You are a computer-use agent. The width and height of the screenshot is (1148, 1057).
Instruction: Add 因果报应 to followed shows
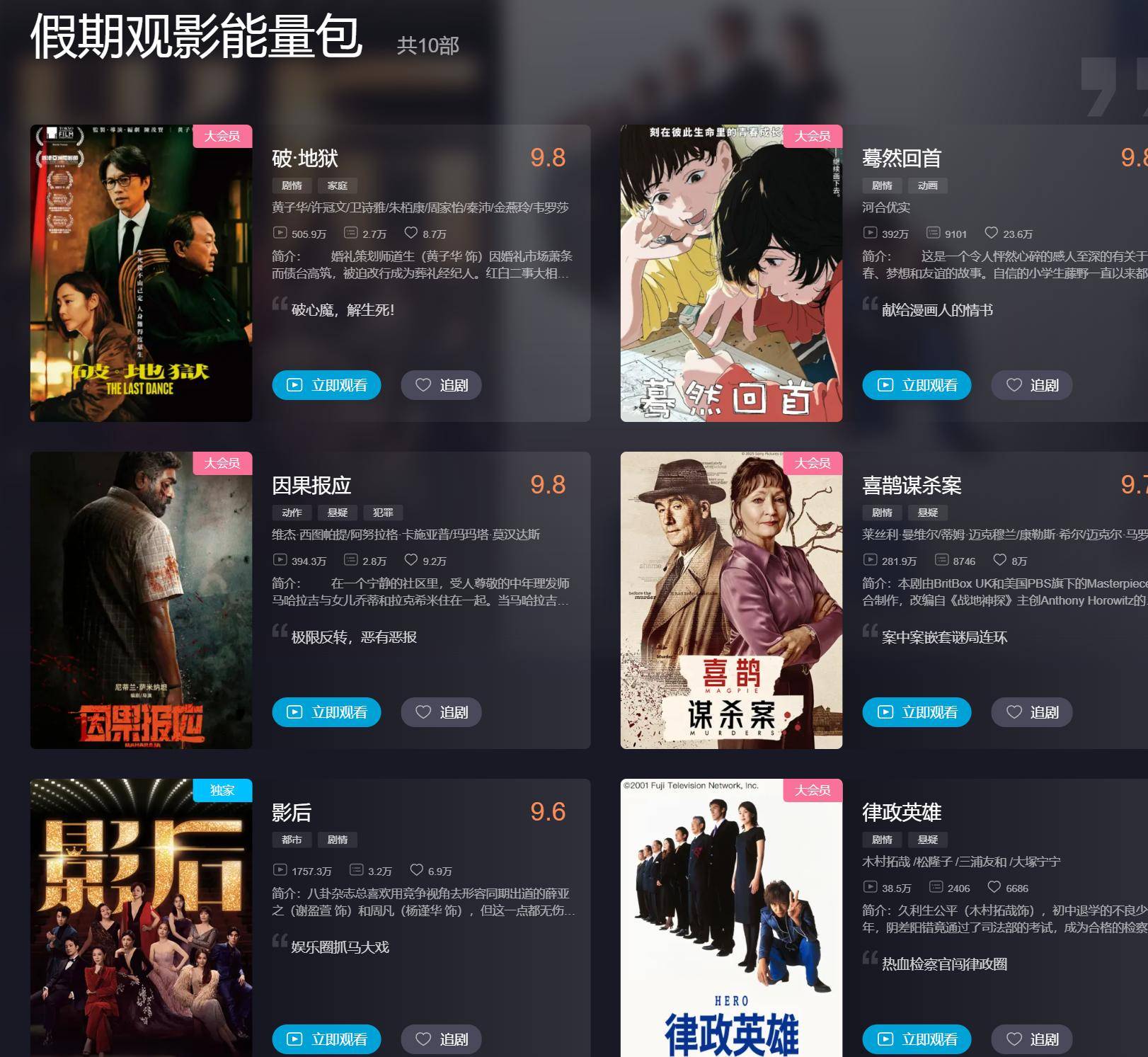pyautogui.click(x=441, y=712)
